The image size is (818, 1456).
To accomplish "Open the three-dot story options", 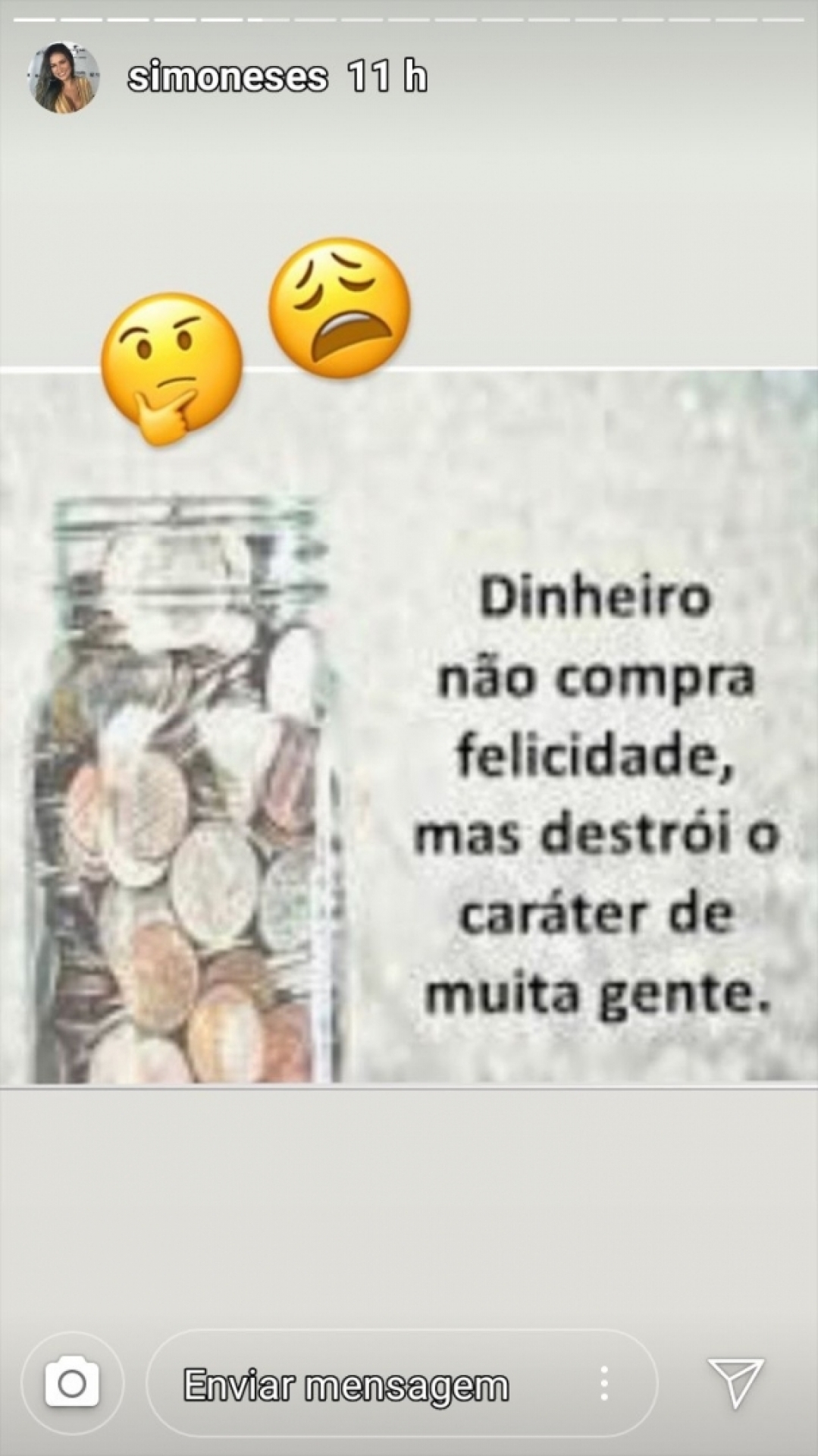I will point(604,1384).
